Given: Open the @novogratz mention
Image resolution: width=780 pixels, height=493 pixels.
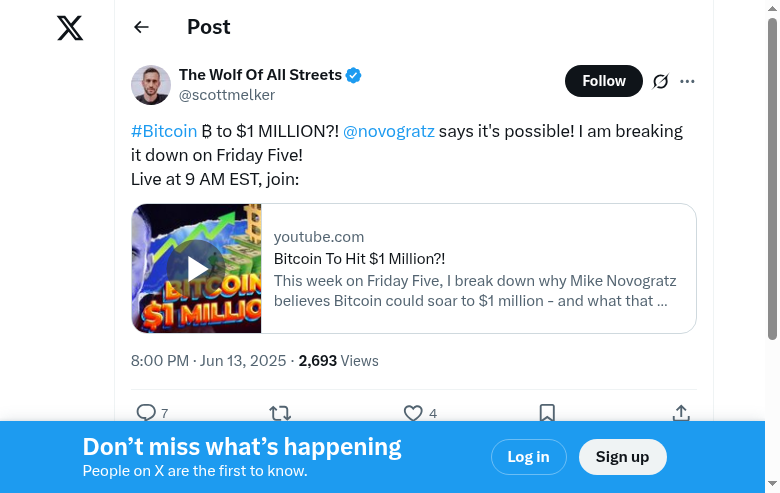Looking at the screenshot, I should tap(389, 131).
